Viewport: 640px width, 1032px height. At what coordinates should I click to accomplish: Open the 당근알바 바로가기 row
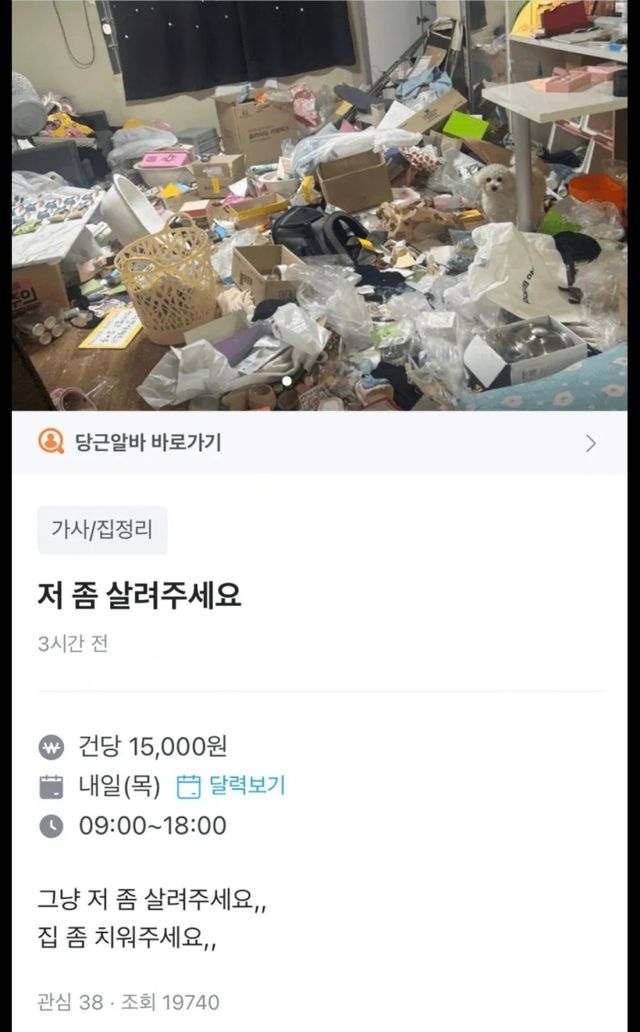click(320, 442)
